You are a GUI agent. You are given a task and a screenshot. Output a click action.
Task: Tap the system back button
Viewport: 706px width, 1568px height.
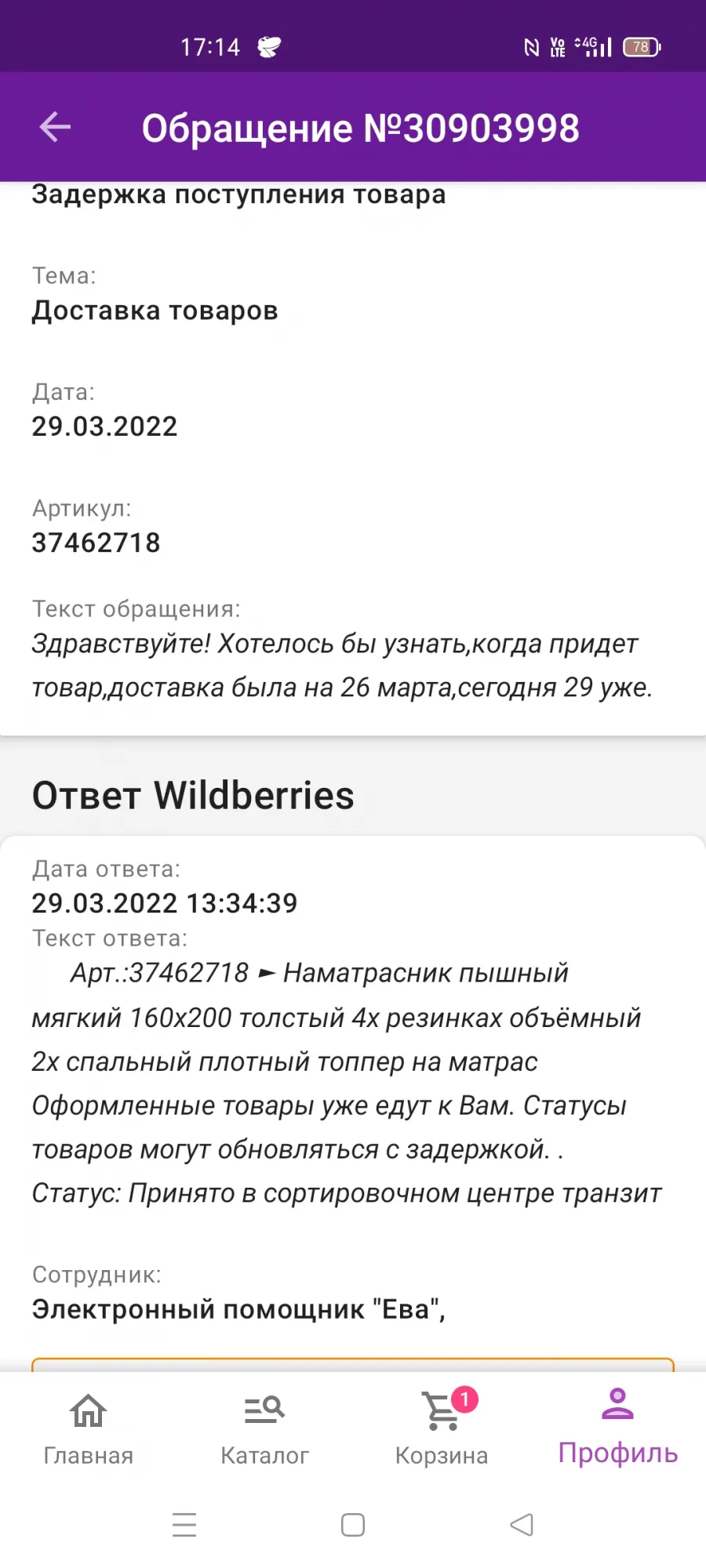tap(522, 1524)
